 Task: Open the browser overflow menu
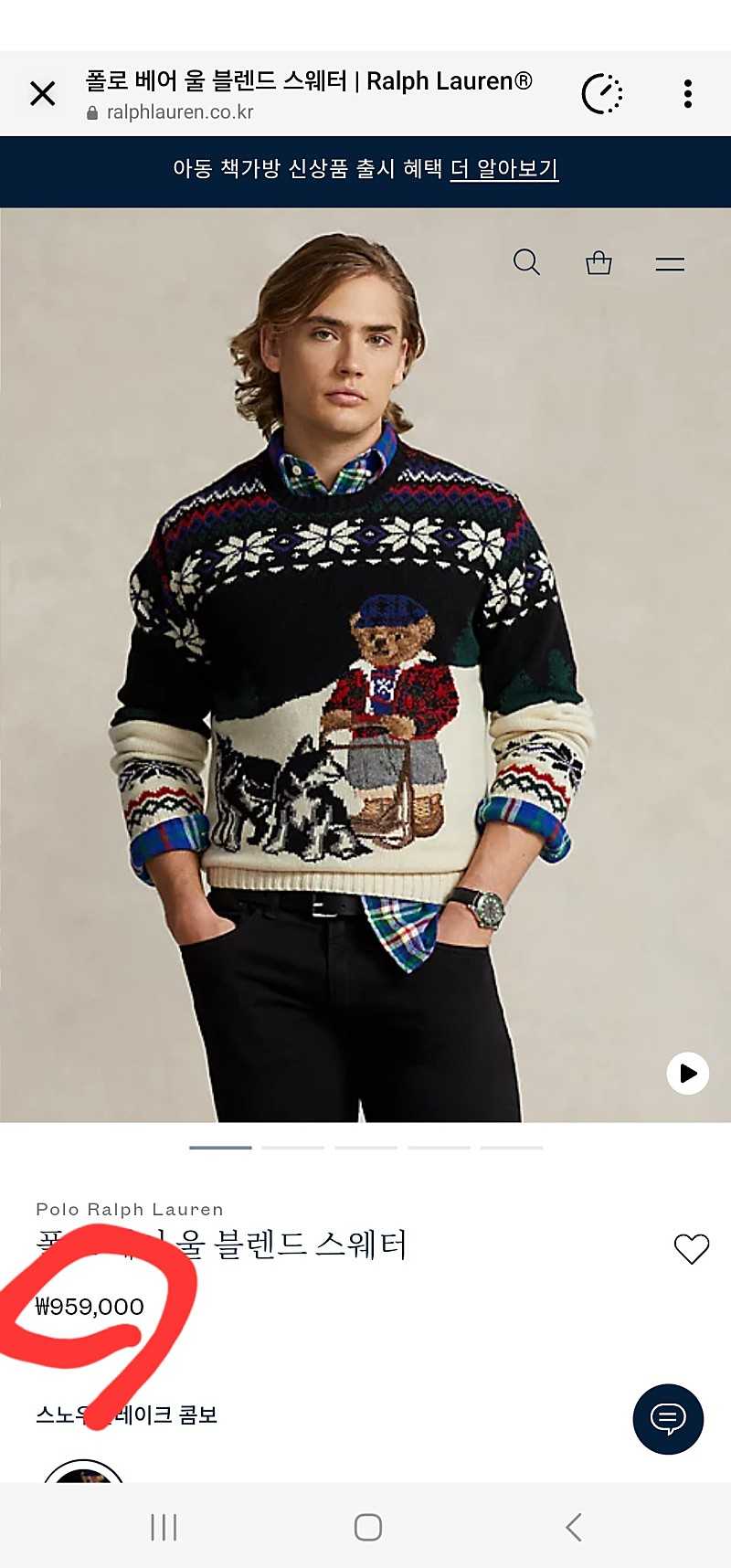click(687, 93)
